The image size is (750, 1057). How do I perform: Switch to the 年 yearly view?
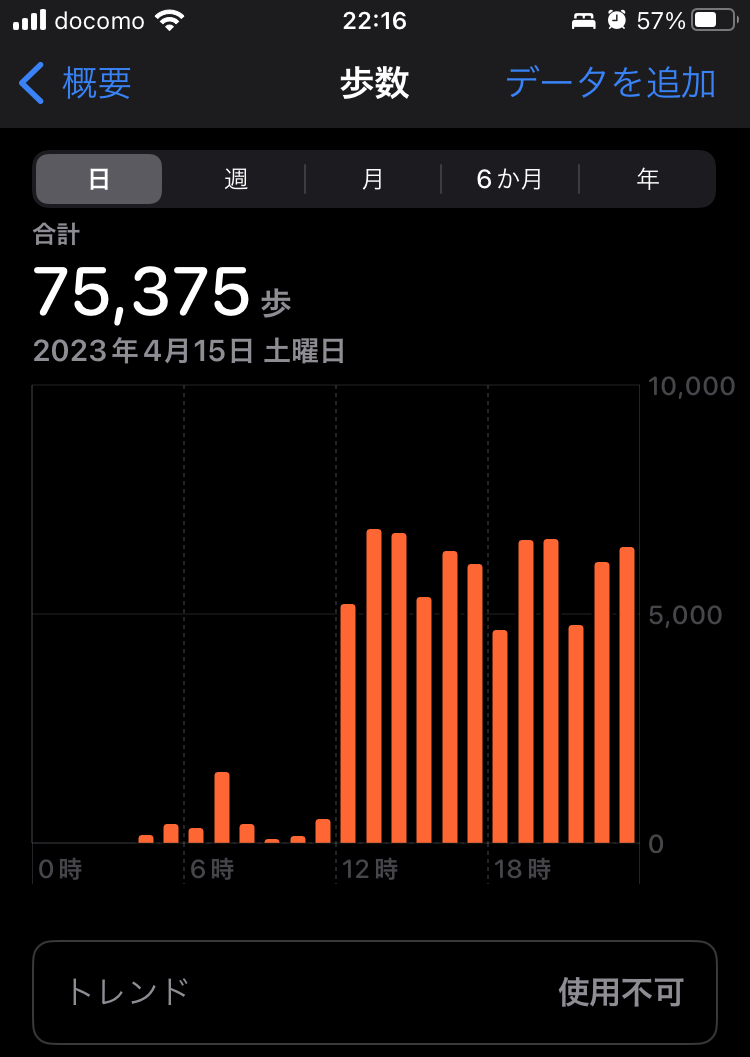click(x=648, y=180)
